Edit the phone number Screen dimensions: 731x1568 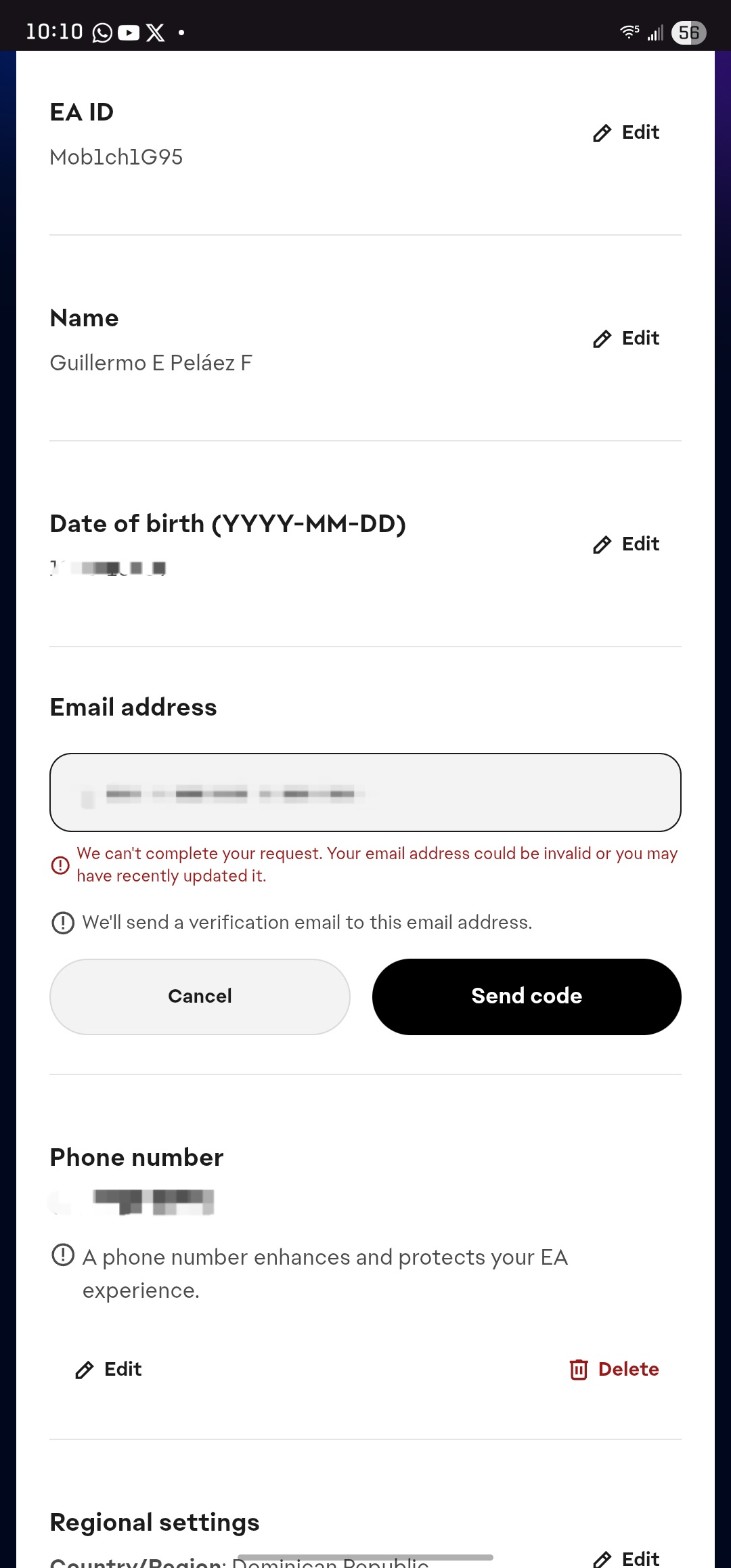pyautogui.click(x=108, y=1370)
